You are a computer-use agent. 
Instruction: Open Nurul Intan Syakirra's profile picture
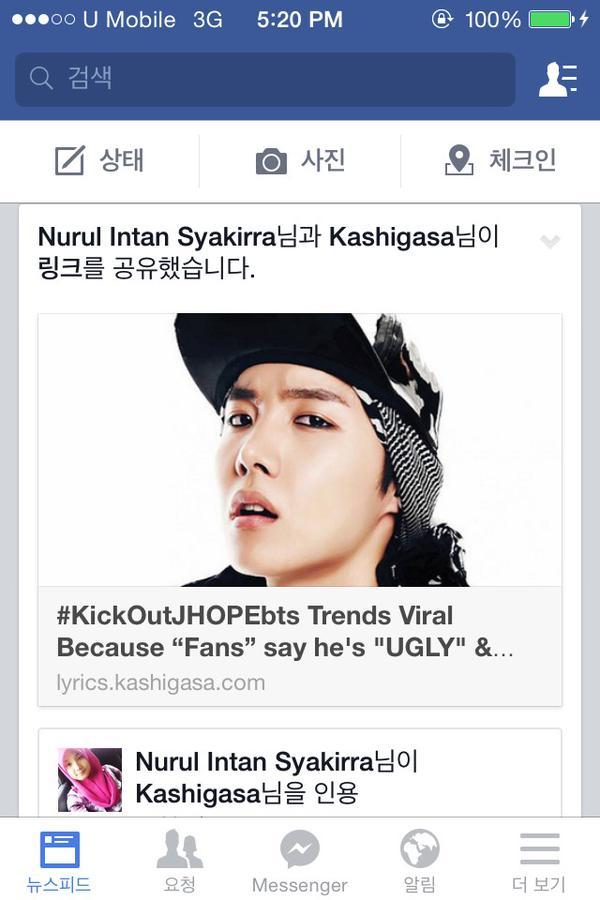coord(90,779)
